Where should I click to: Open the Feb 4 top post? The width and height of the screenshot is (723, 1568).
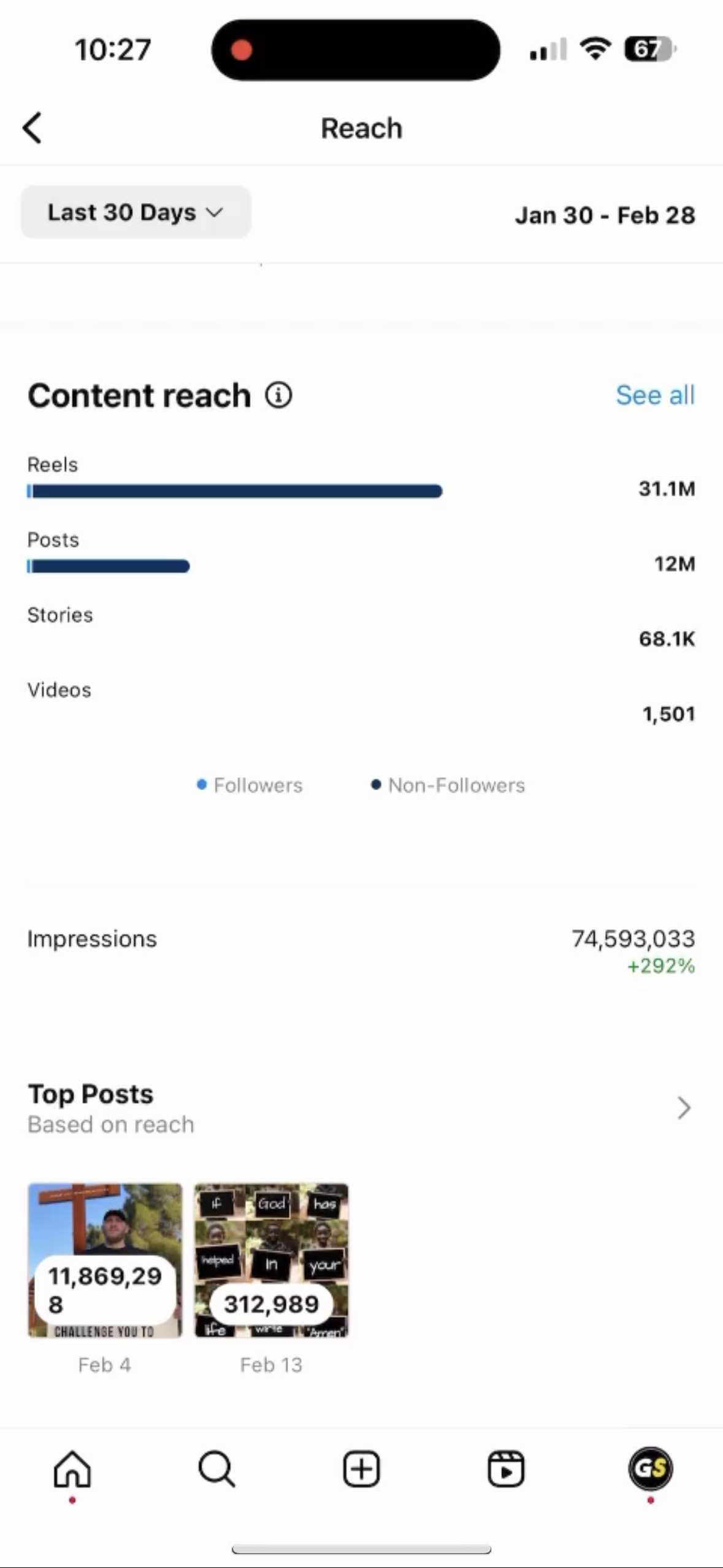[x=105, y=1260]
